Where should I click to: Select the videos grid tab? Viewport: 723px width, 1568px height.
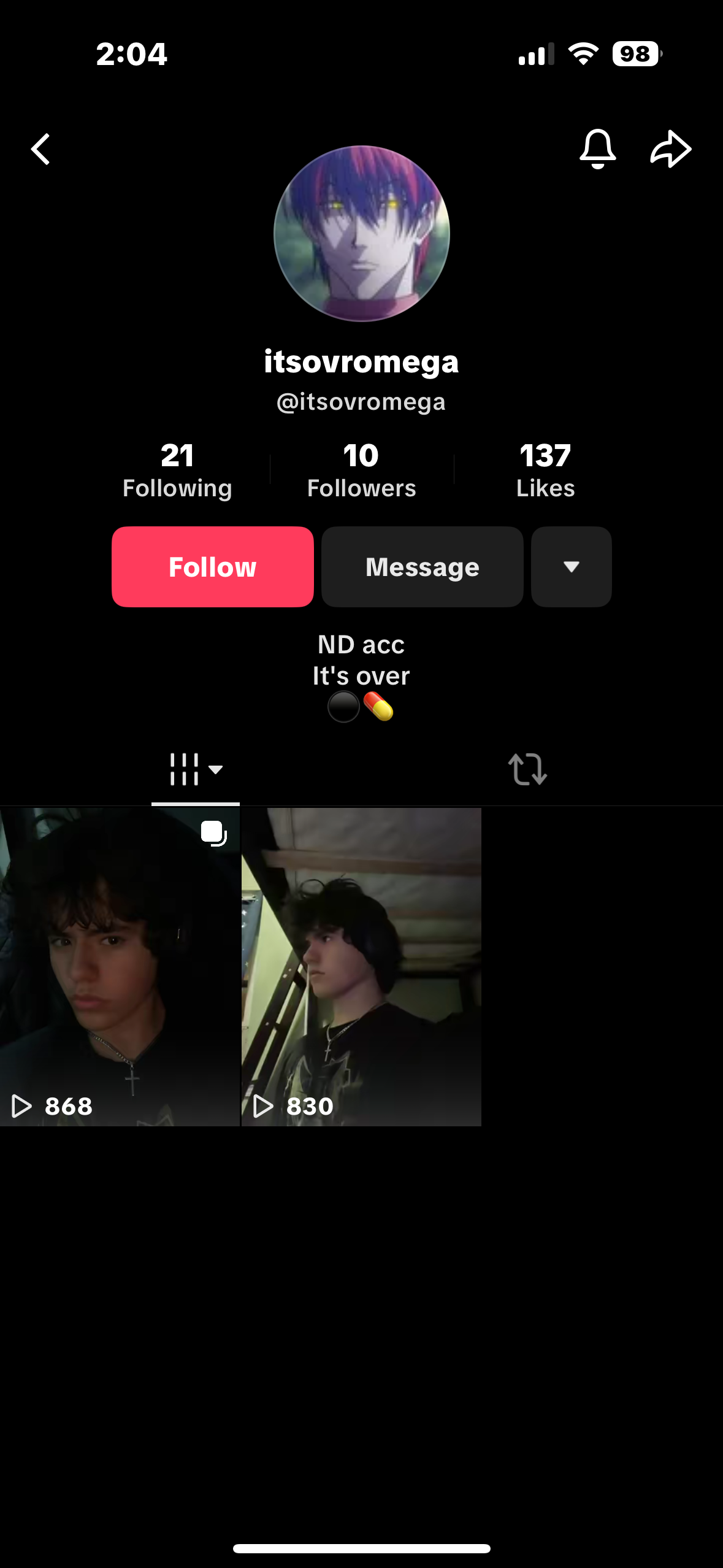coord(195,769)
